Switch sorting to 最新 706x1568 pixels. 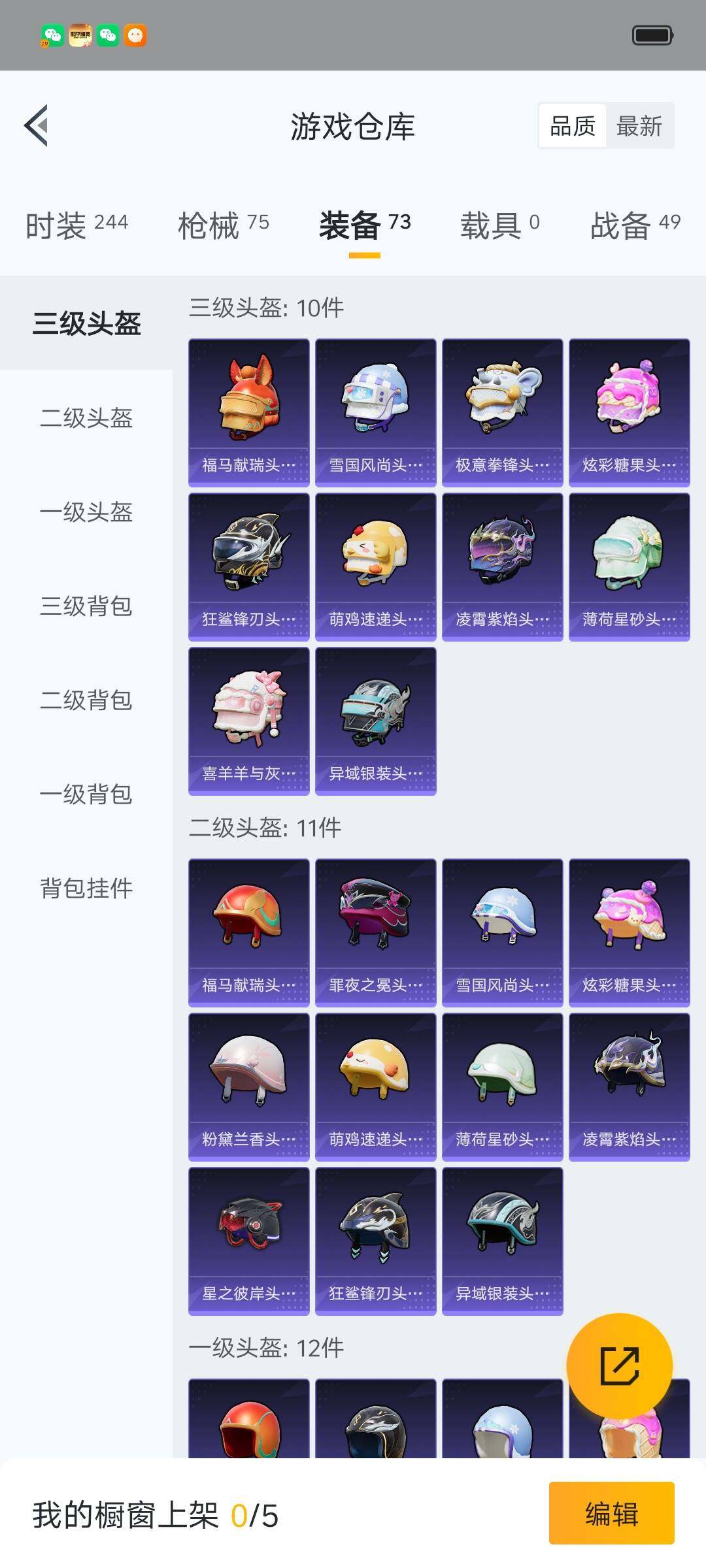[x=639, y=125]
